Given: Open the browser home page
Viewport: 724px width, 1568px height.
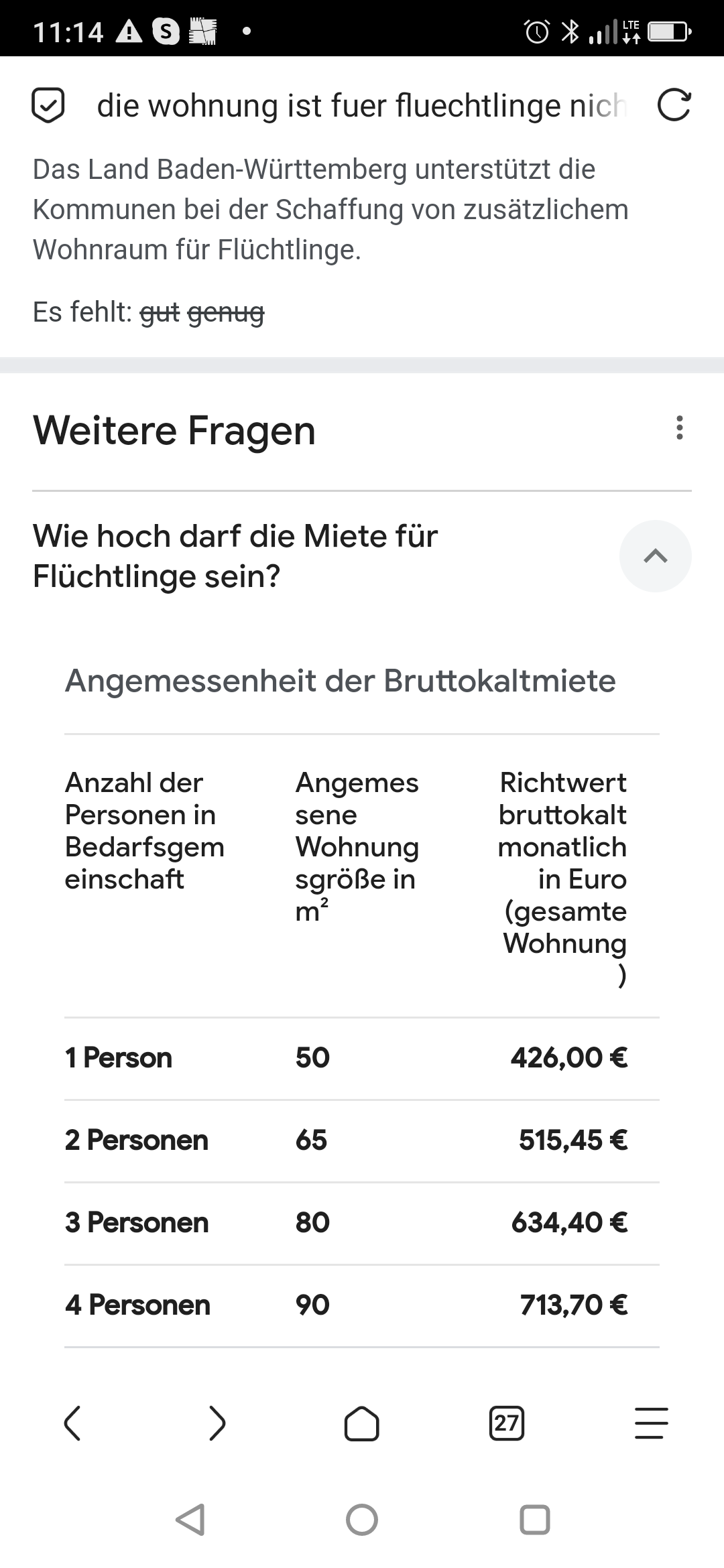Looking at the screenshot, I should (362, 1423).
